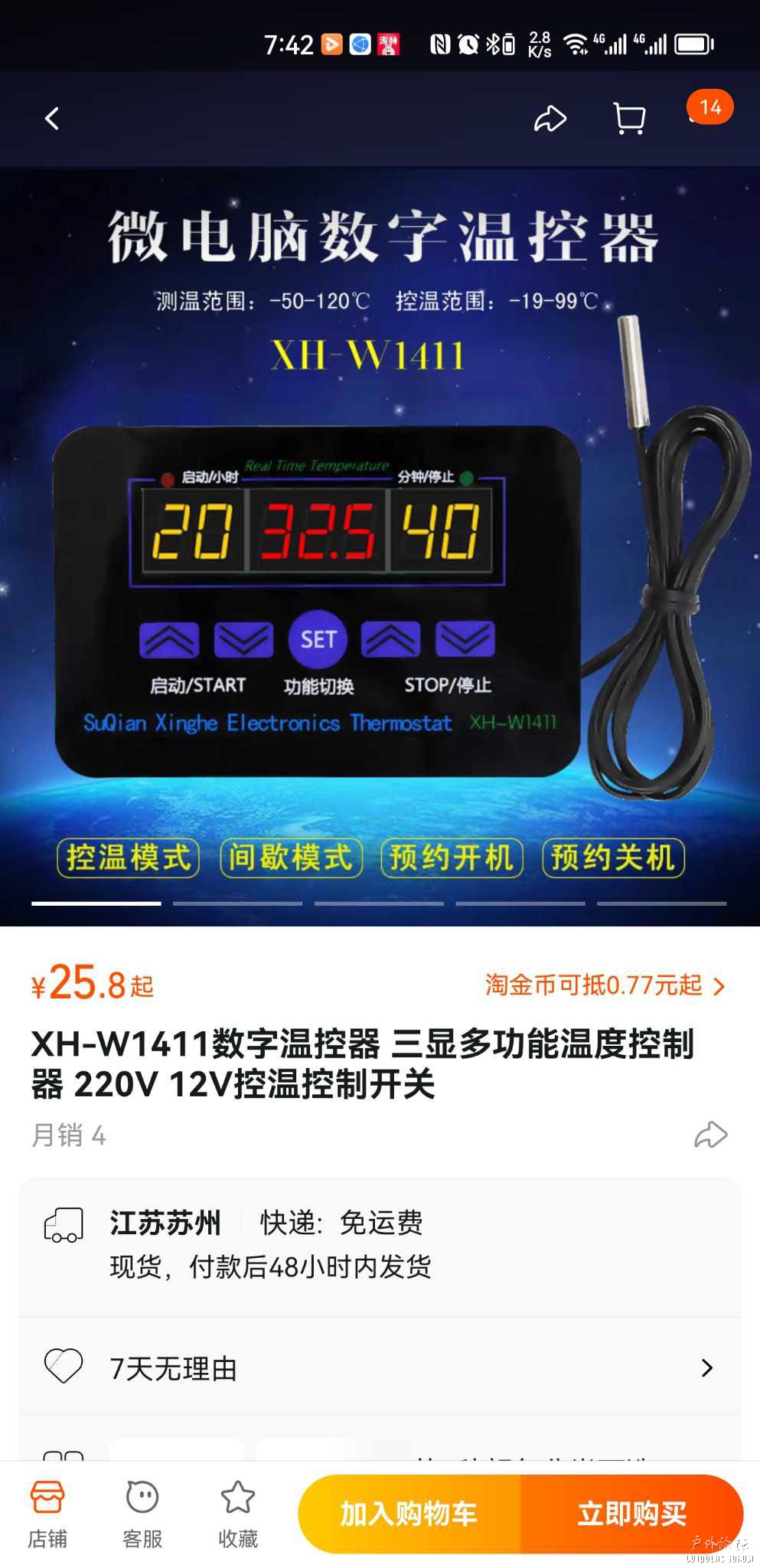The image size is (760, 1568).
Task: View the XH-W1411 product image
Action: (x=380, y=545)
